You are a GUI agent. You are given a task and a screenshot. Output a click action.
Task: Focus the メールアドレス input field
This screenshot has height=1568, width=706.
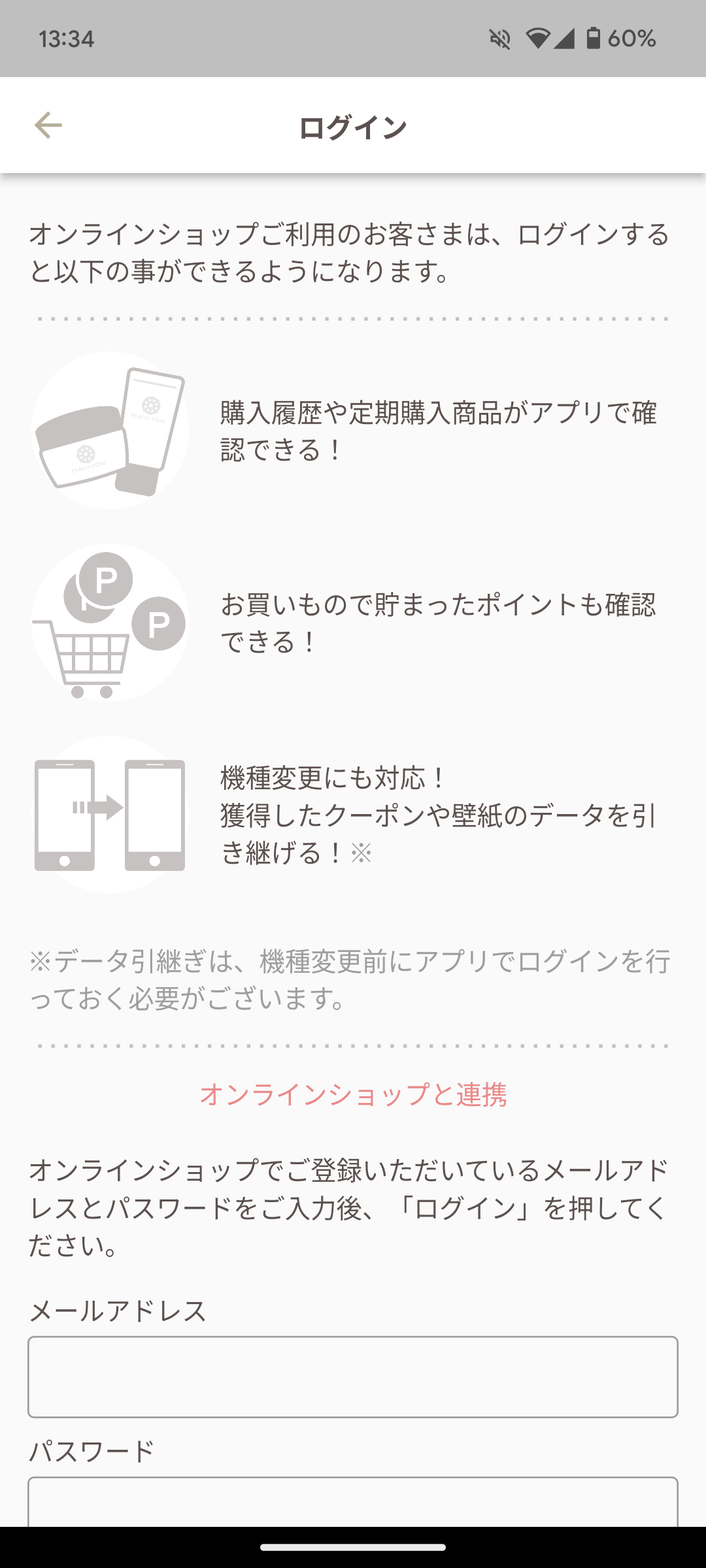click(352, 1377)
